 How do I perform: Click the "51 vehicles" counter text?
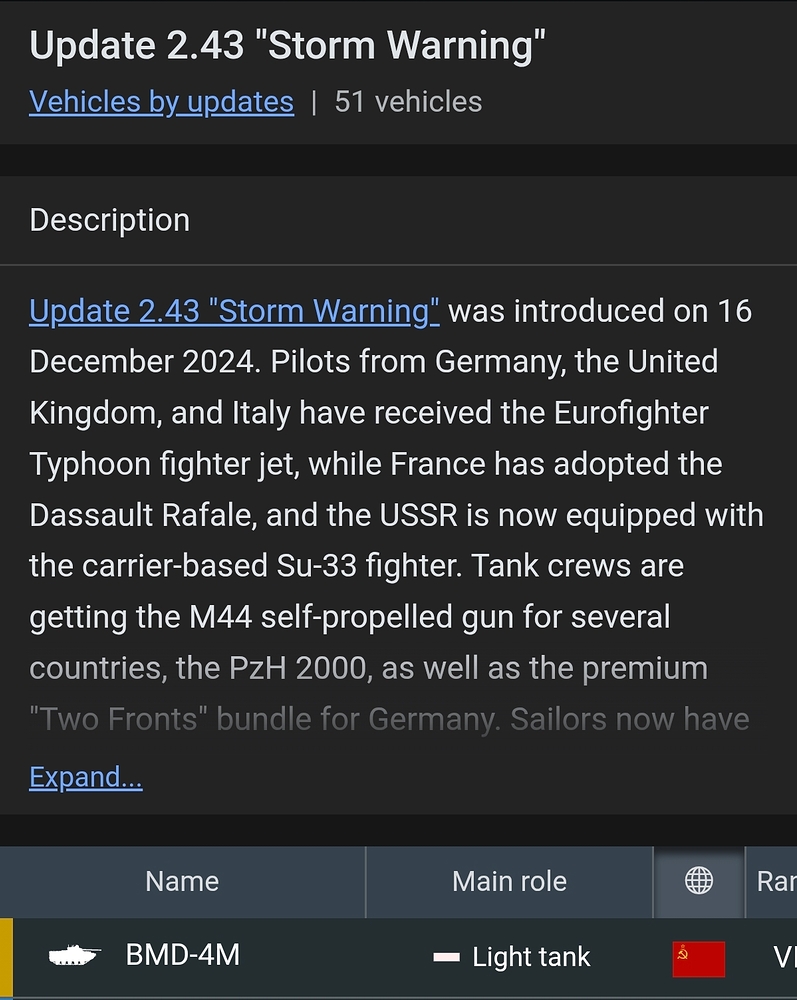click(x=409, y=101)
